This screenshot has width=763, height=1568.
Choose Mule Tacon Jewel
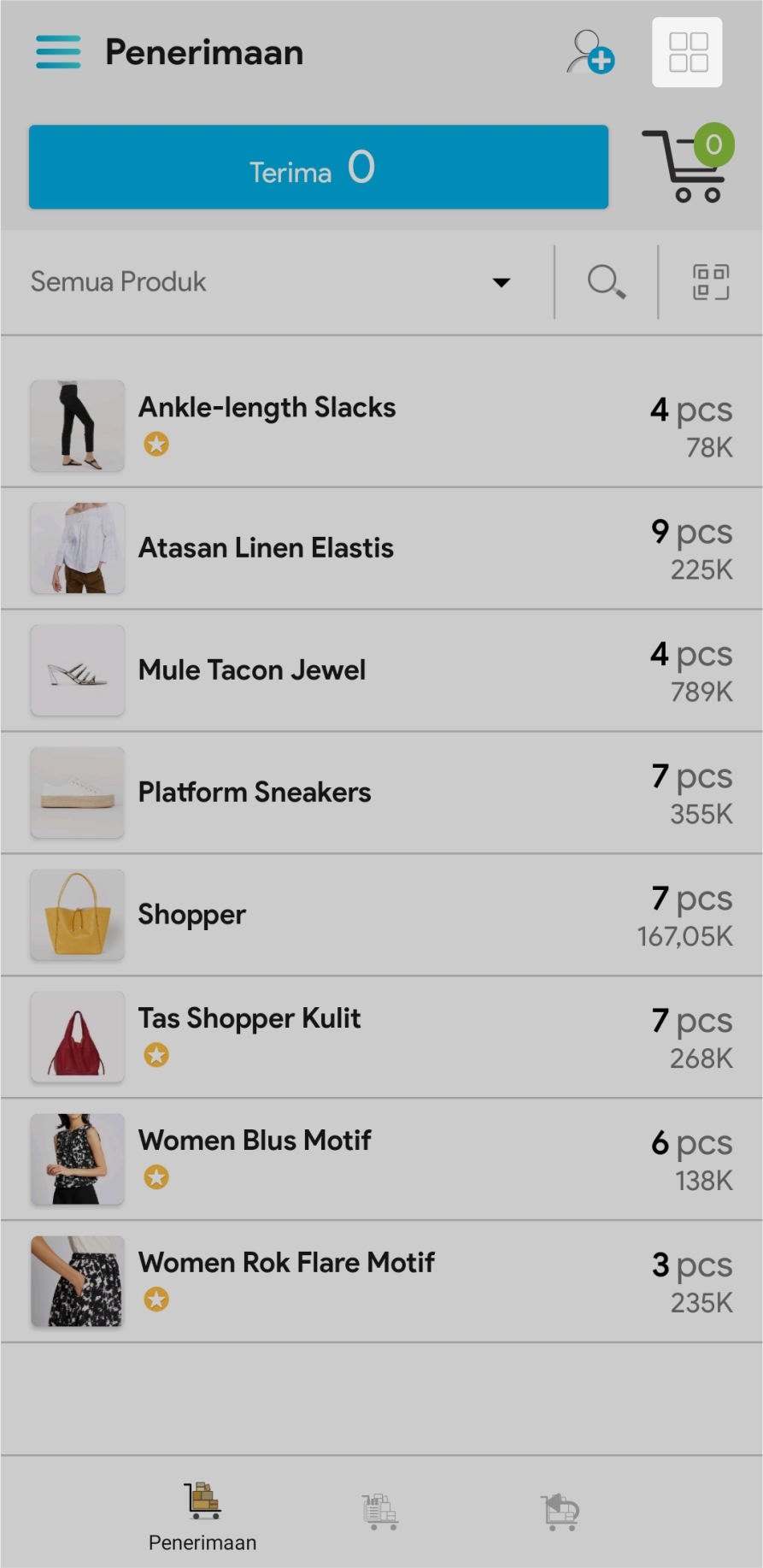[381, 670]
